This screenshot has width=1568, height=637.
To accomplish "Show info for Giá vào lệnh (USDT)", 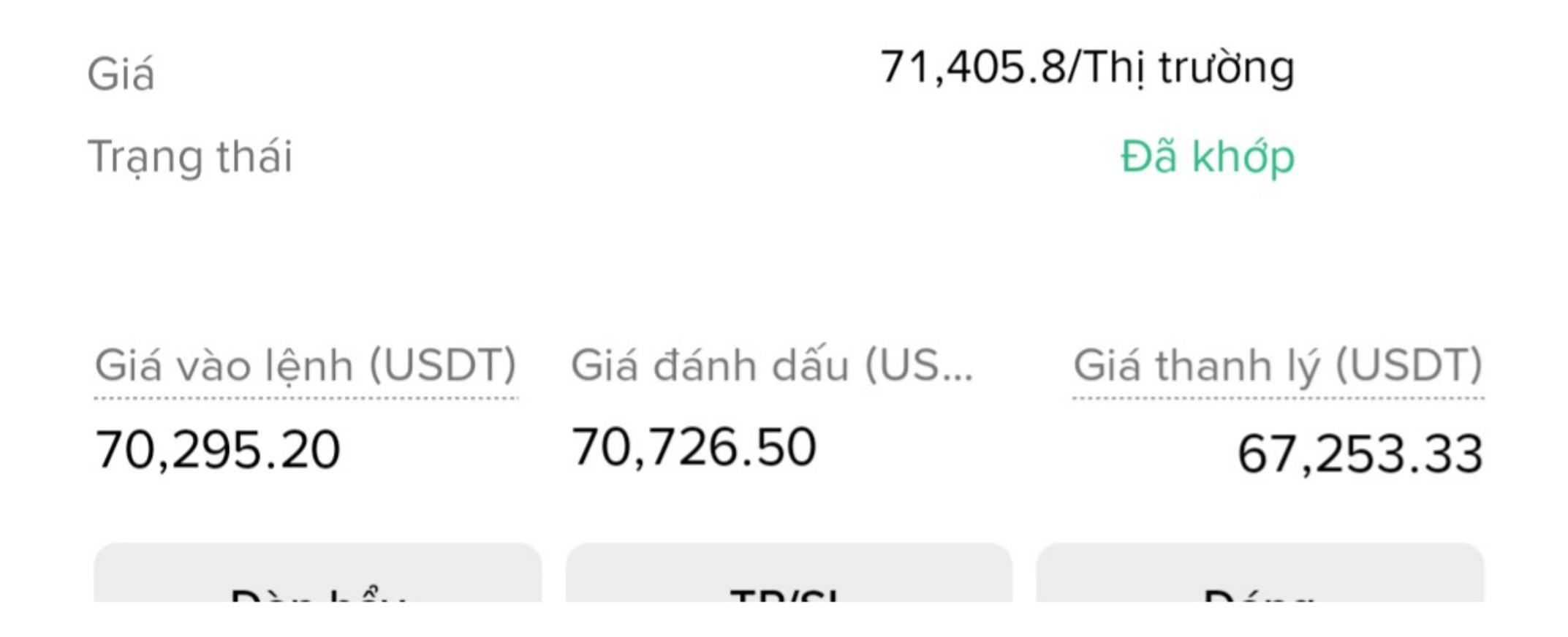I will [x=306, y=366].
